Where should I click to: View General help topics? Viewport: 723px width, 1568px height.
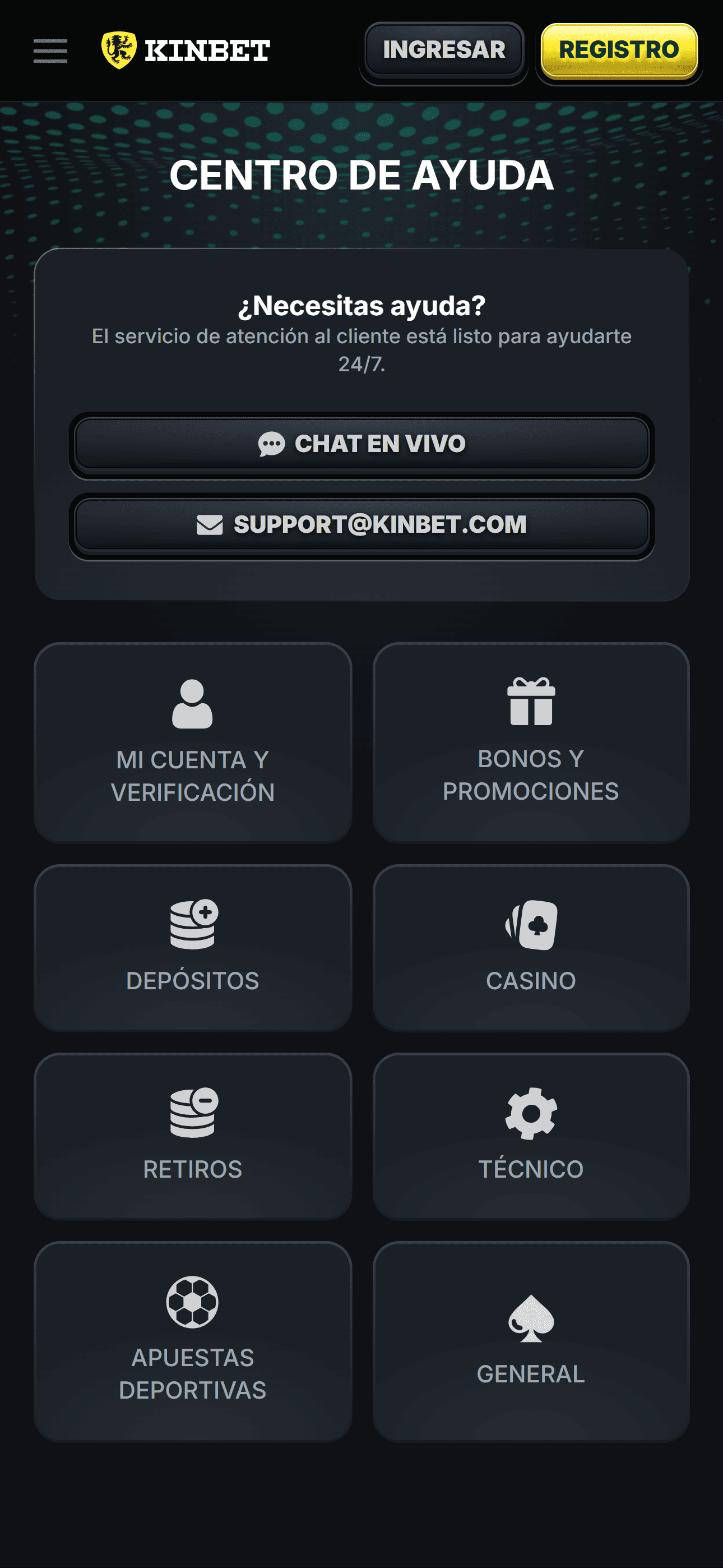531,1341
